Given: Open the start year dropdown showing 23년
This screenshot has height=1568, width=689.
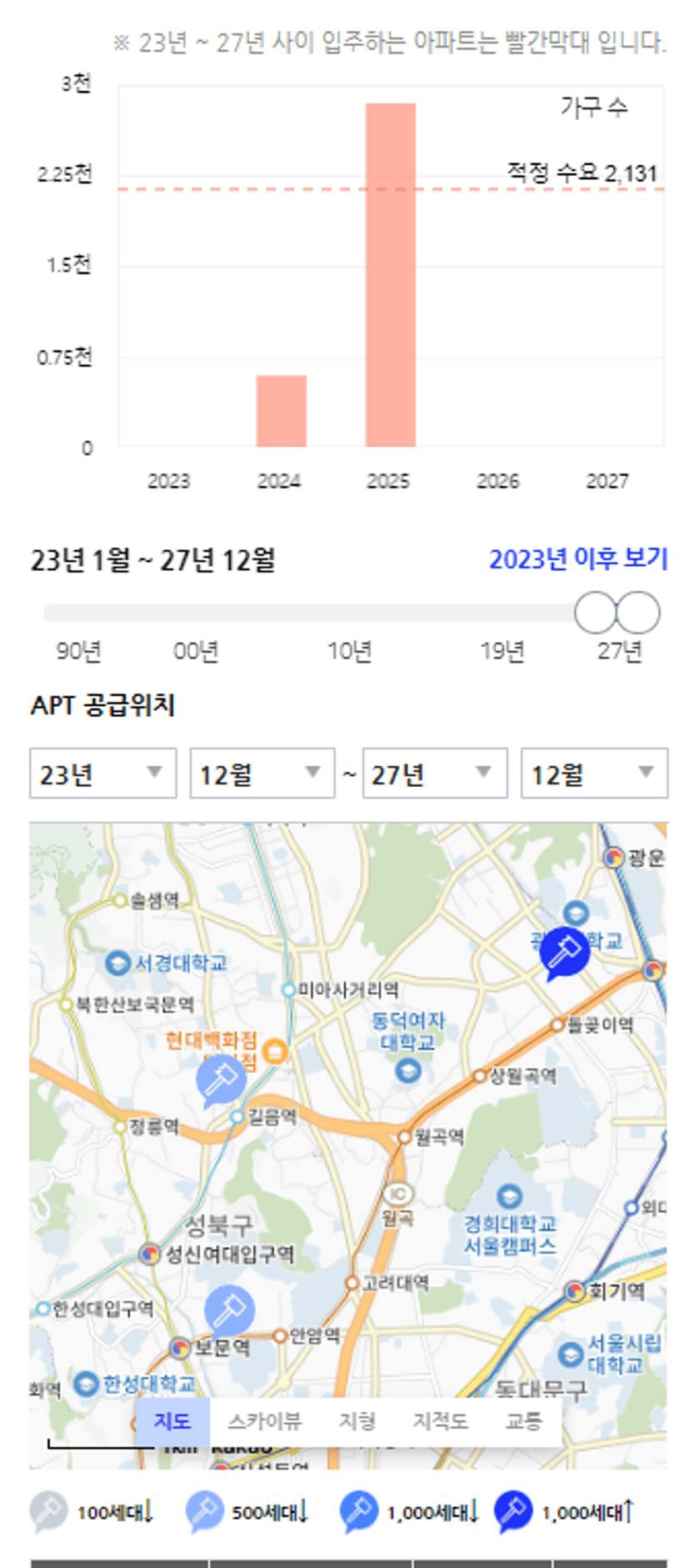Looking at the screenshot, I should 103,774.
